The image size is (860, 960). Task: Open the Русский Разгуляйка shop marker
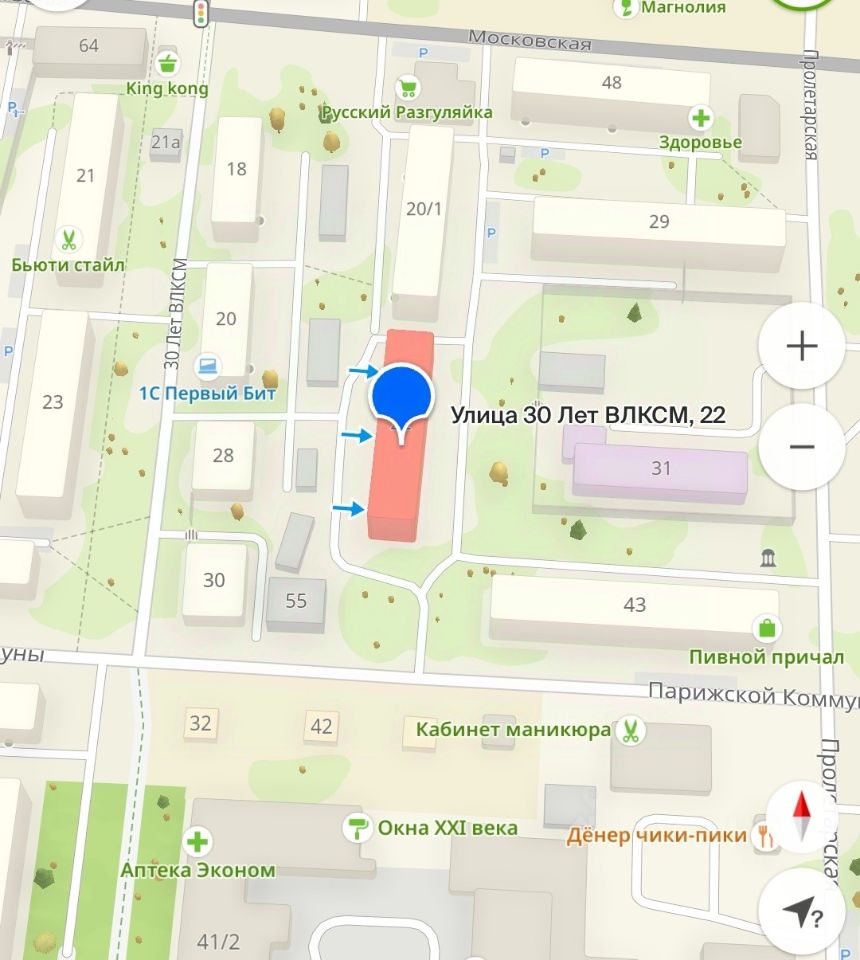406,88
